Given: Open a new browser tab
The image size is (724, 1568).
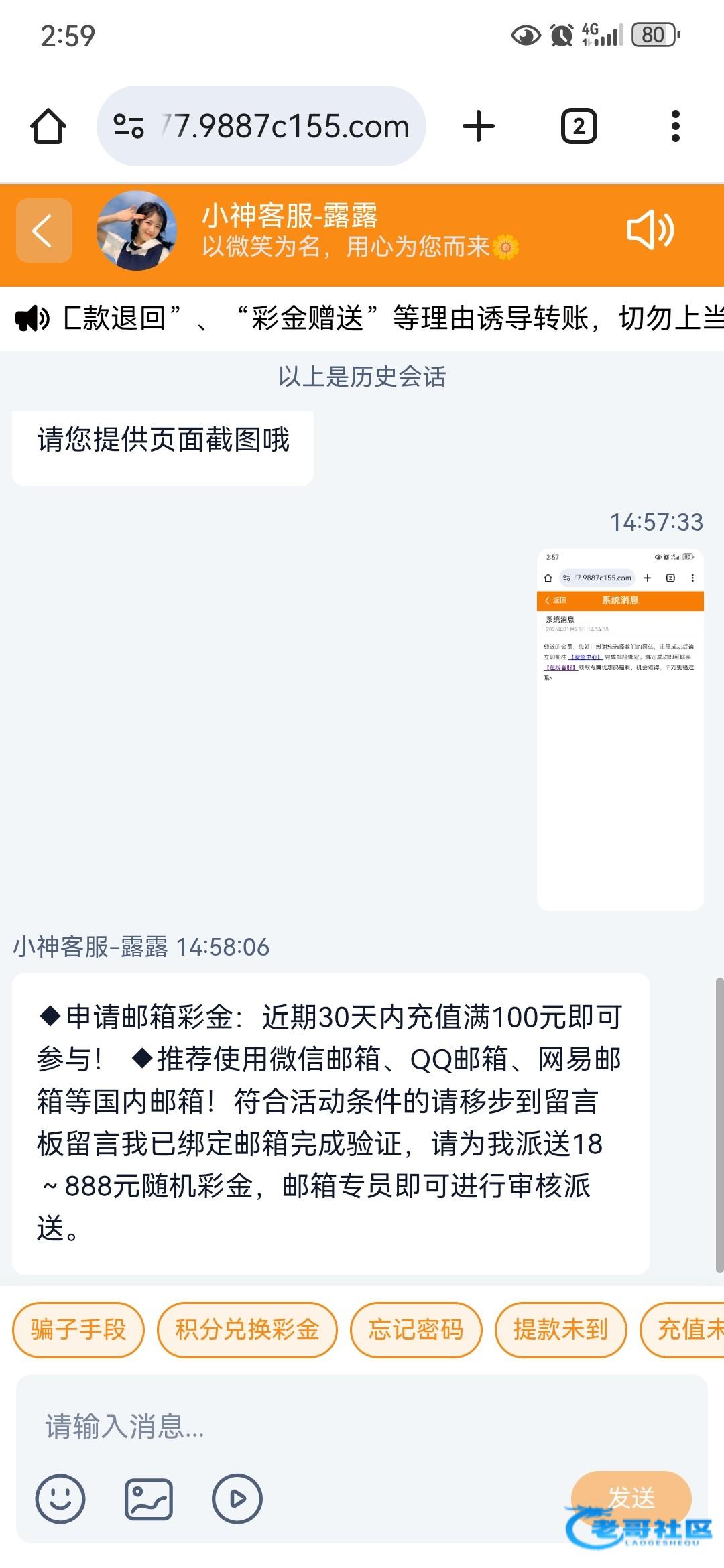Looking at the screenshot, I should (x=479, y=126).
